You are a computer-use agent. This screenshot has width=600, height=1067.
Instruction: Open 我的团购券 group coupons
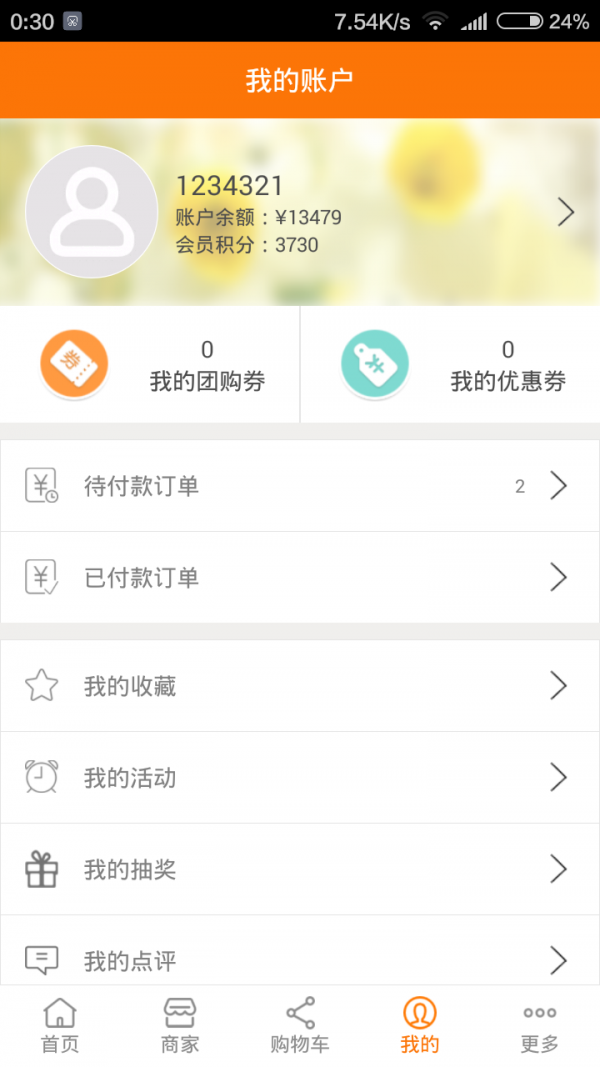coord(150,365)
